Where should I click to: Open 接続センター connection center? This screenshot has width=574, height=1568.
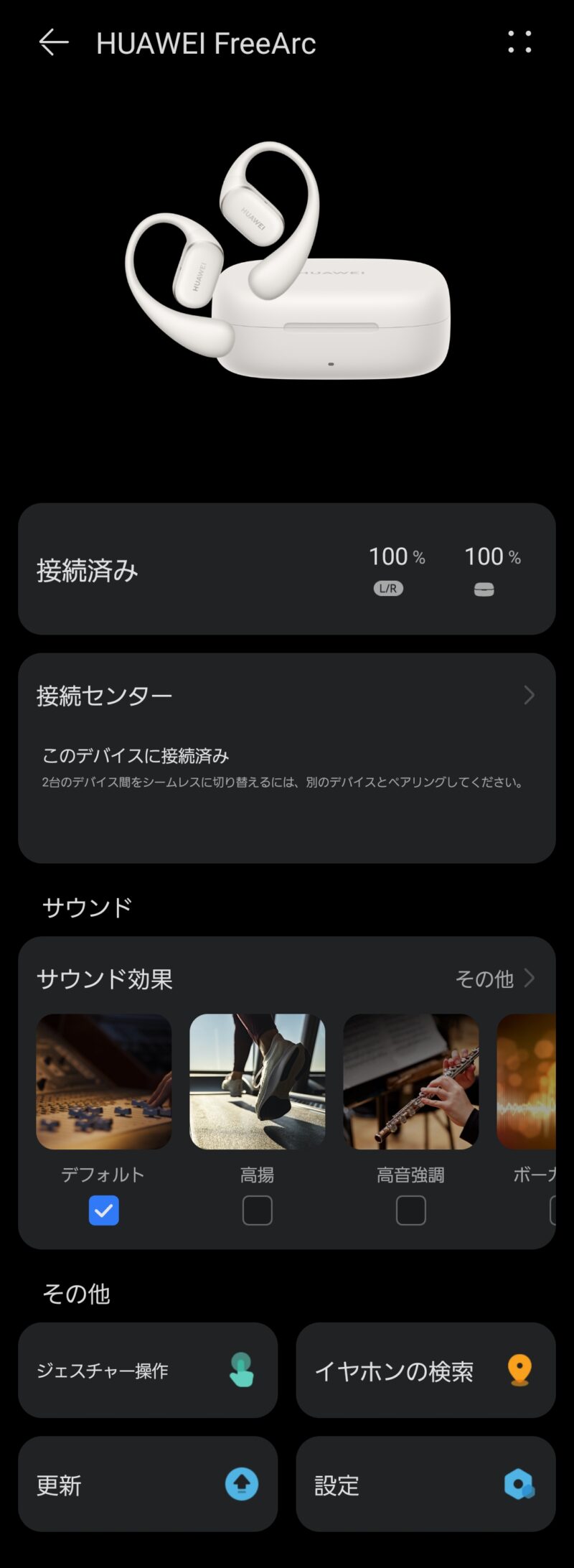286,695
